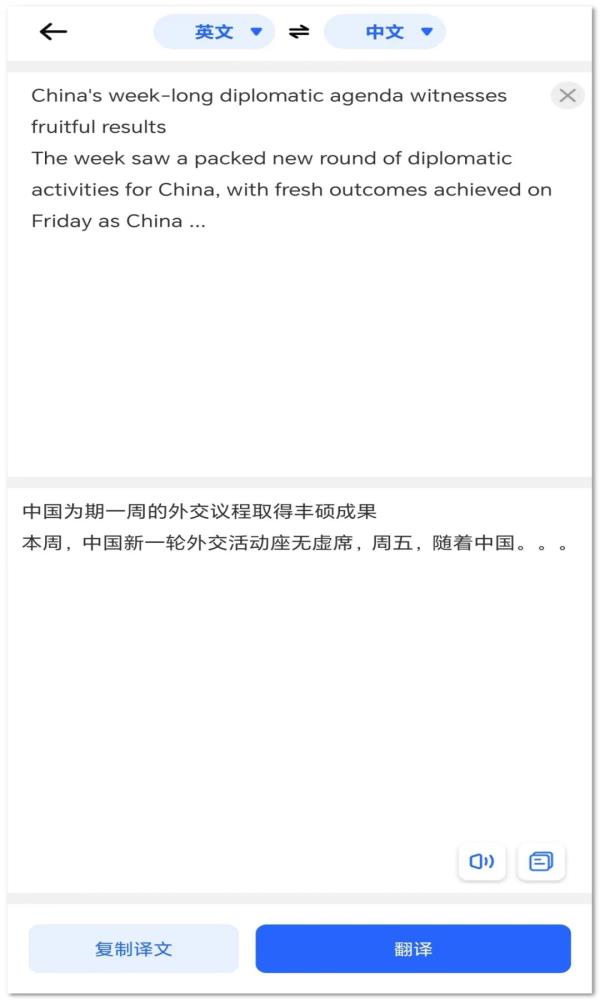The height and width of the screenshot is (1000, 600).
Task: Play the translation audio
Action: [482, 861]
